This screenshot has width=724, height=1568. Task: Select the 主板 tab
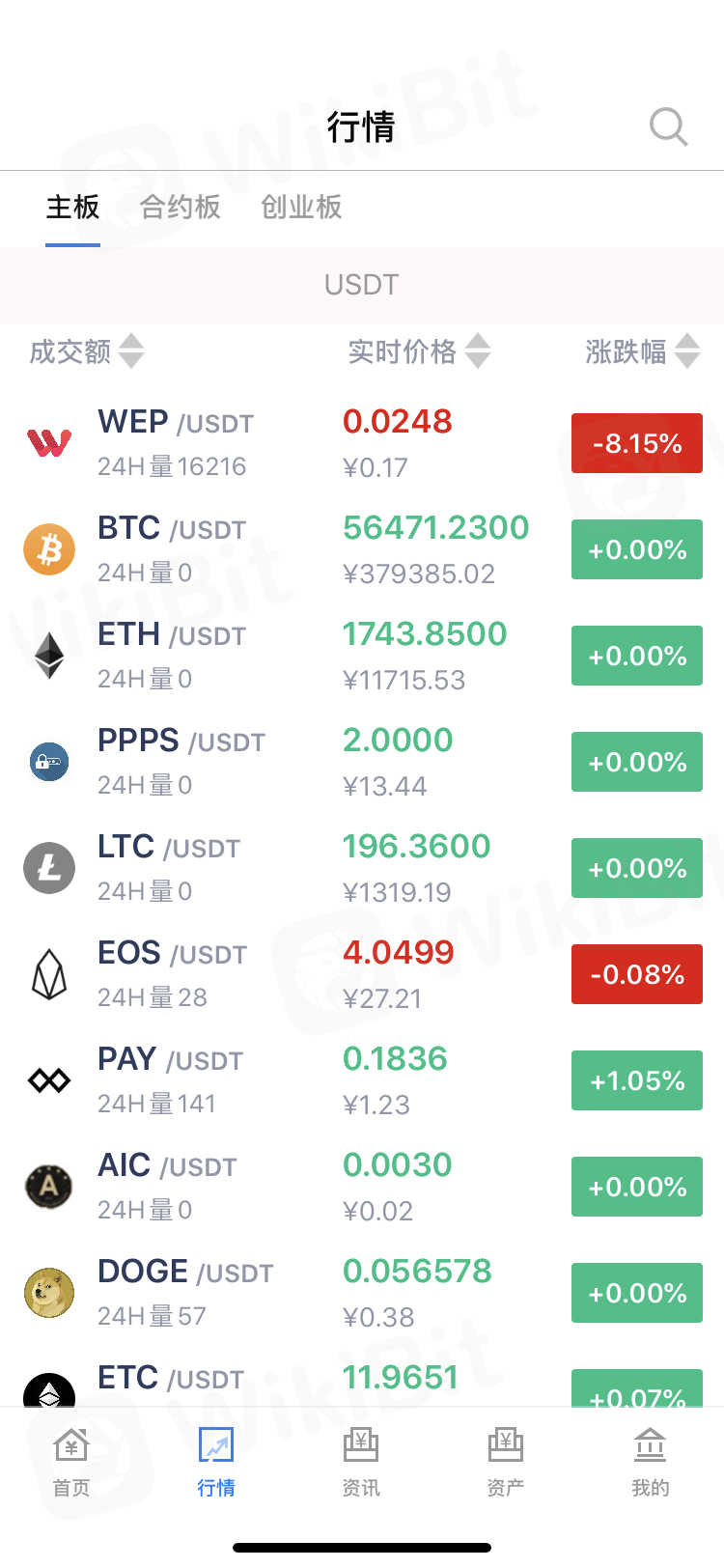[72, 207]
